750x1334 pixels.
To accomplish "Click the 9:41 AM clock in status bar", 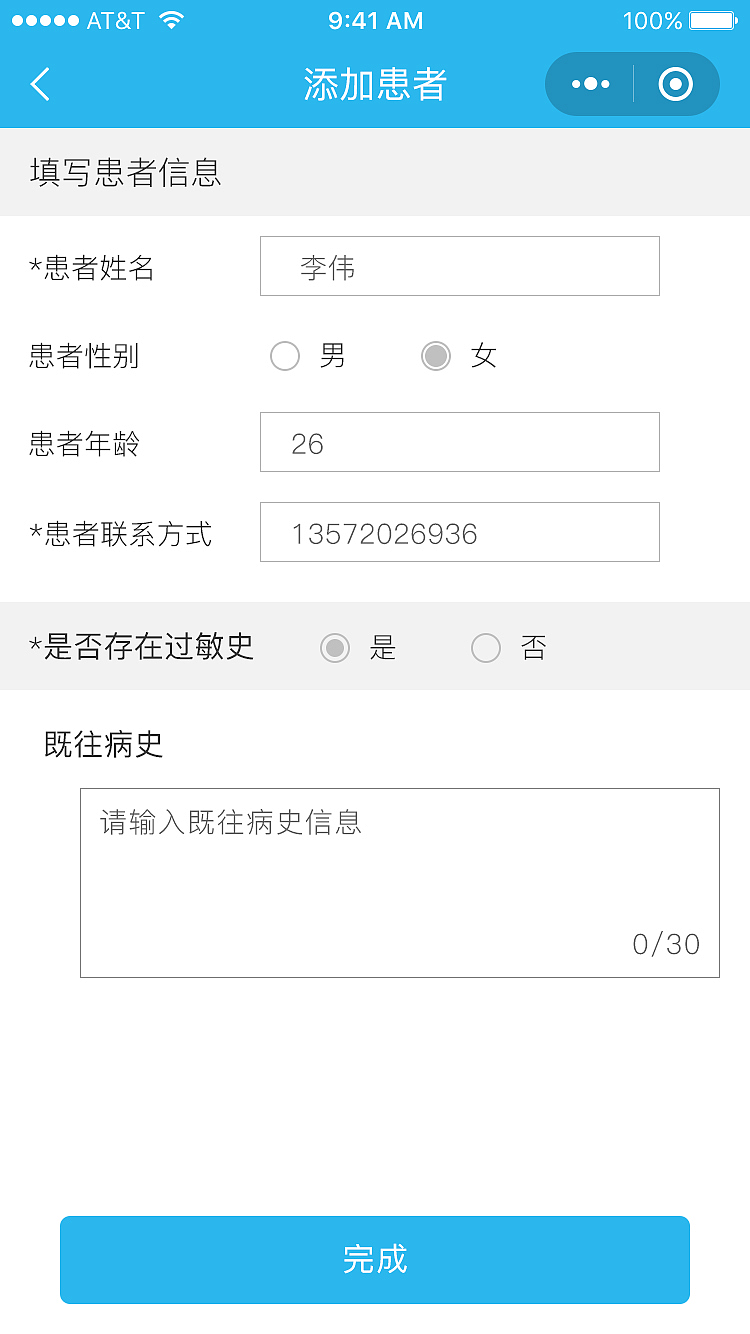I will [x=375, y=18].
